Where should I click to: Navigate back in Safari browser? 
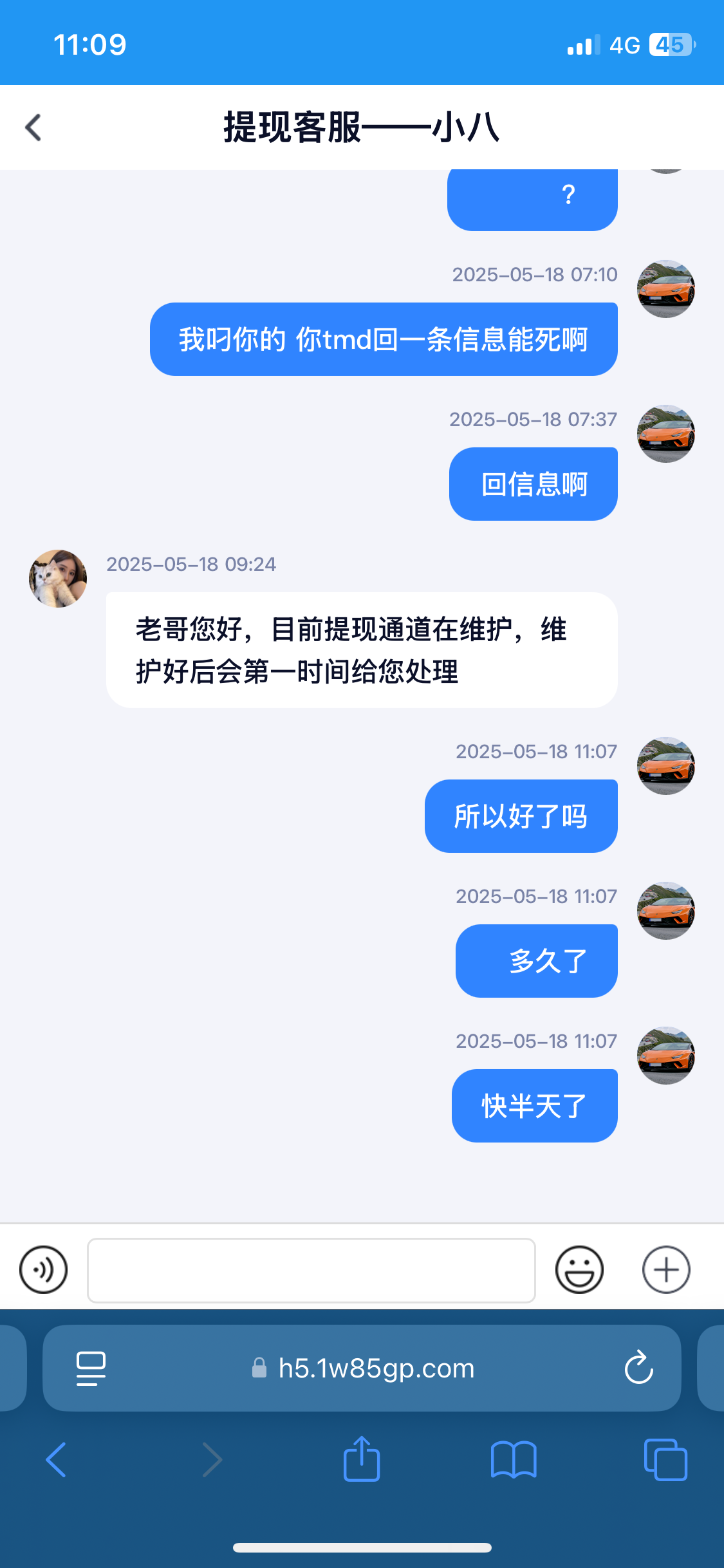tap(57, 1459)
